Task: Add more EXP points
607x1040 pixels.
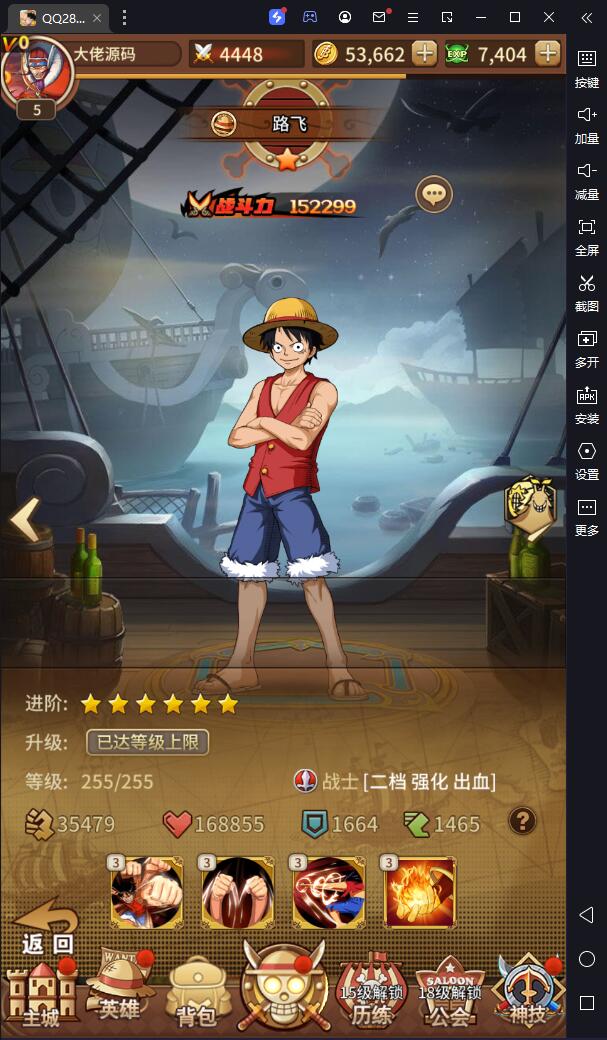Action: click(x=547, y=54)
